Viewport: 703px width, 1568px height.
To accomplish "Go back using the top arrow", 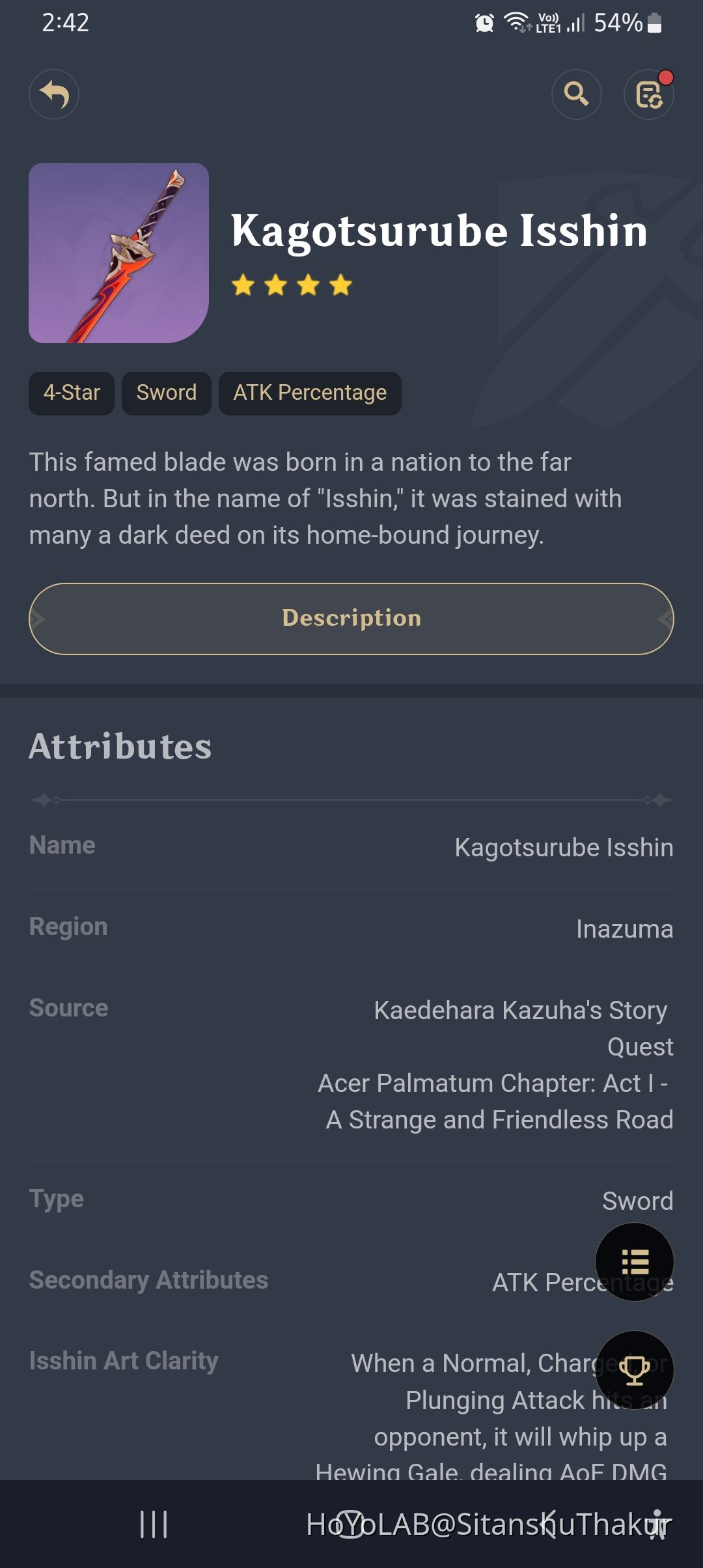I will click(54, 94).
